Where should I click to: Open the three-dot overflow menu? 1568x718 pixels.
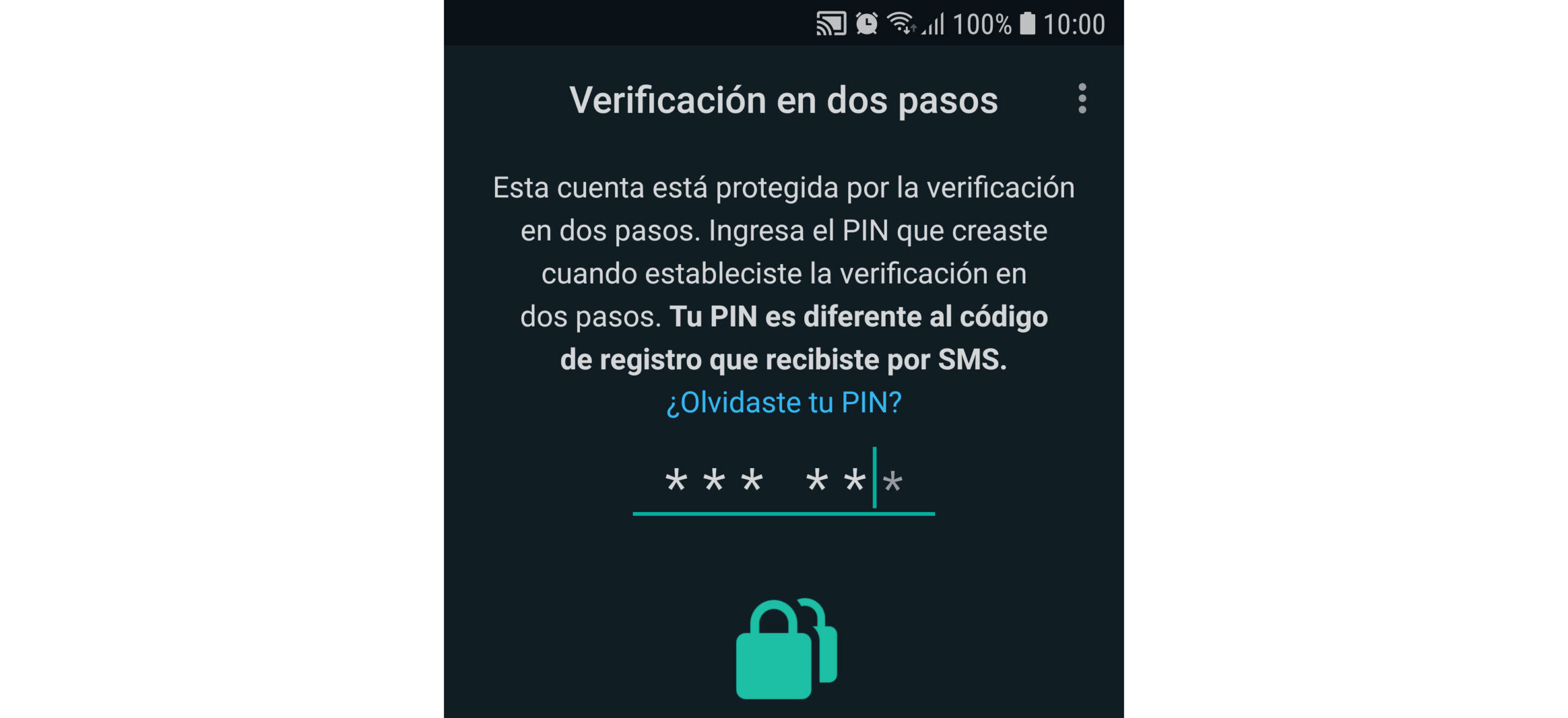(1082, 99)
